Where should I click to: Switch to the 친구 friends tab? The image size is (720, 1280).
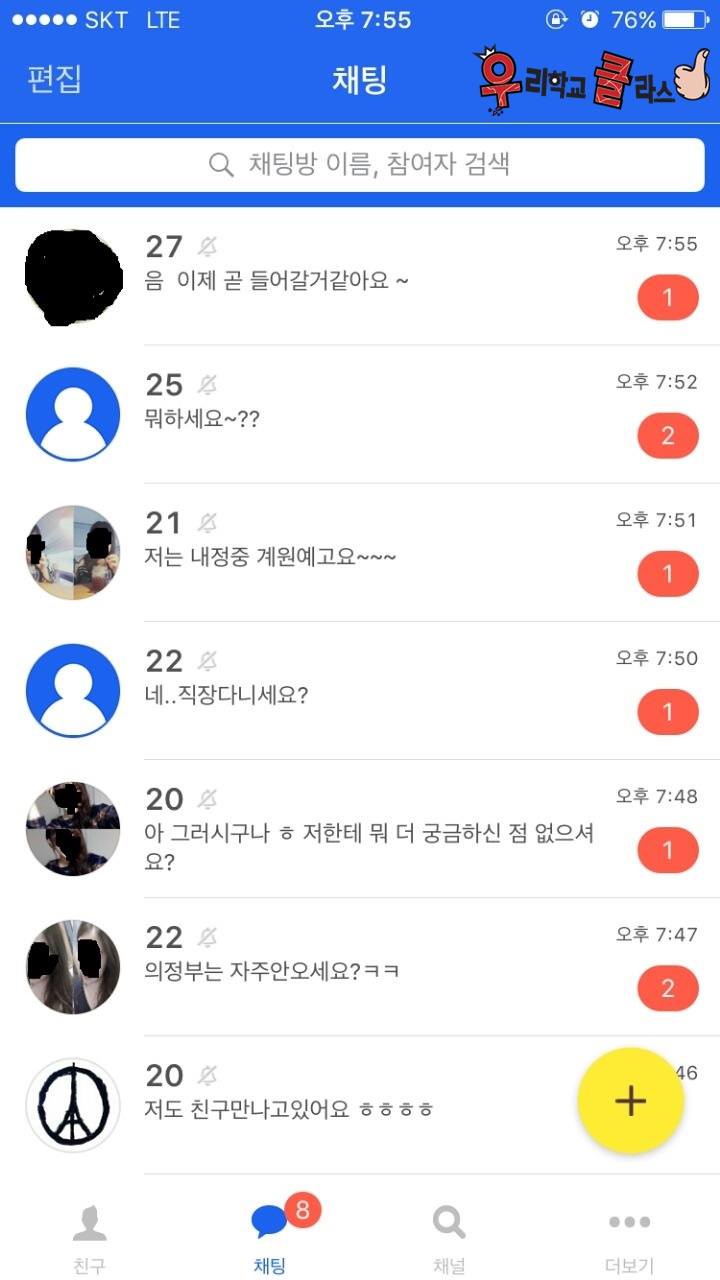click(x=90, y=1236)
